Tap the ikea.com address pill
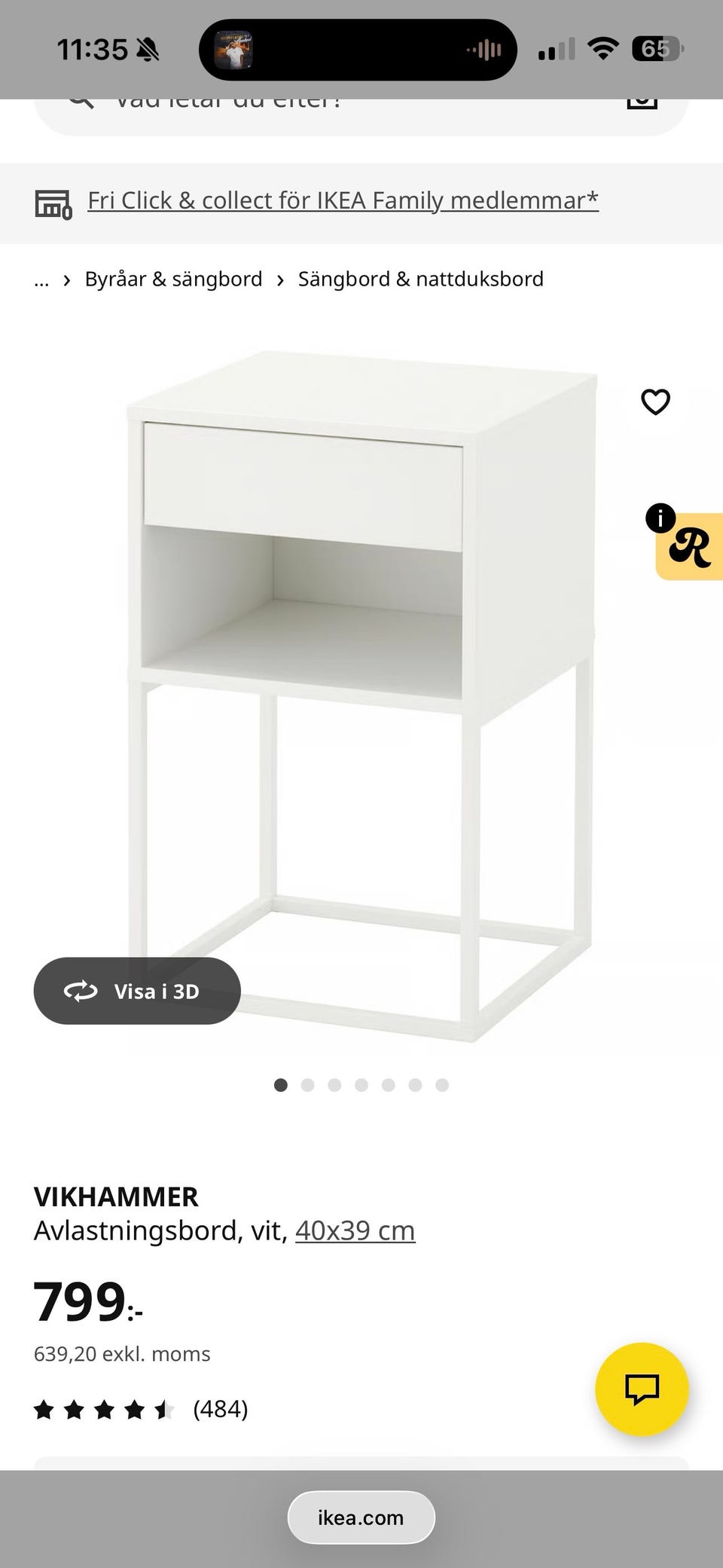Screen dimensions: 723x1568 pos(361,1518)
